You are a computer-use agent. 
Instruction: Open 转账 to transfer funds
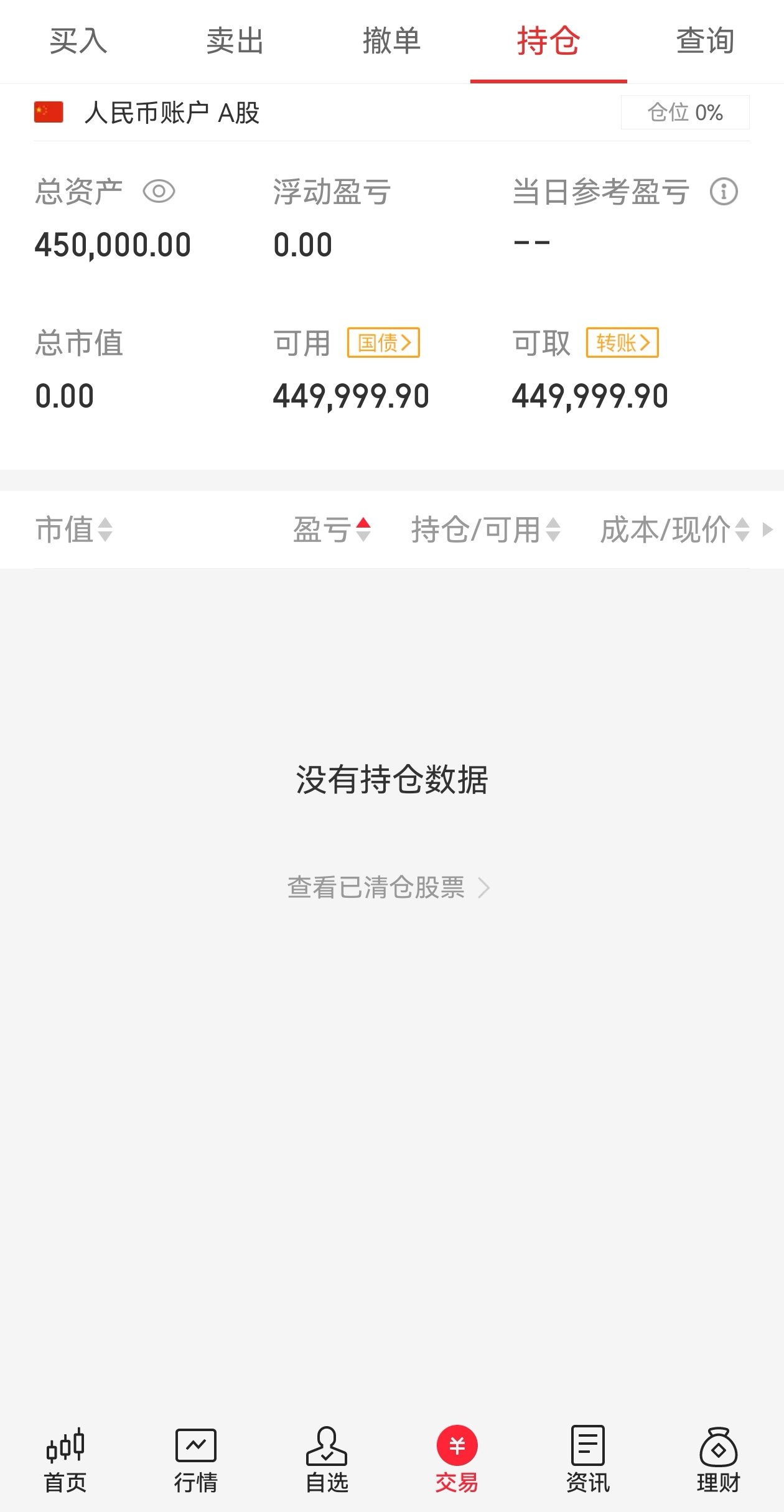click(x=622, y=342)
